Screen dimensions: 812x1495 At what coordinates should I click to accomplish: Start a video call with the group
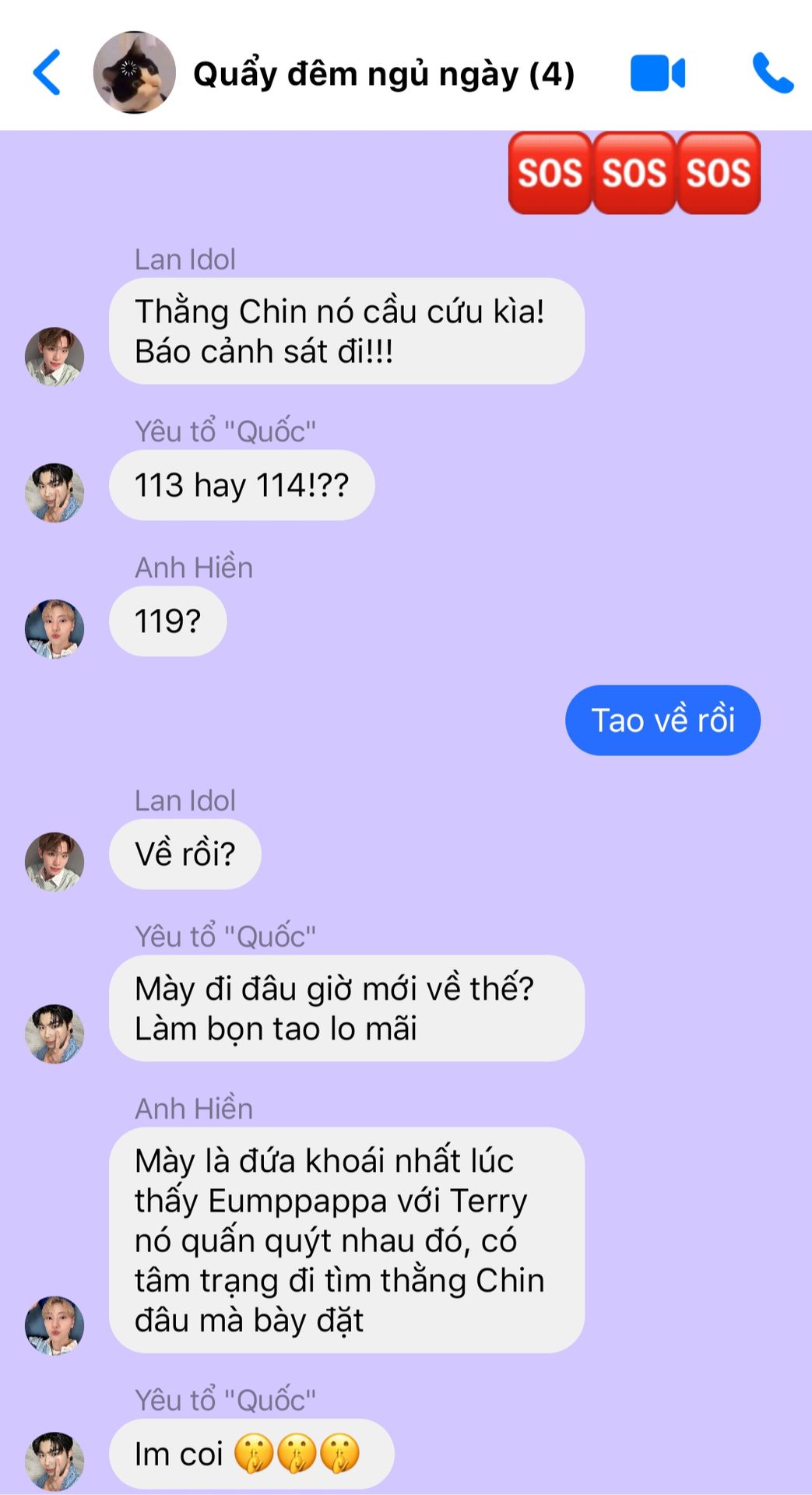click(657, 73)
